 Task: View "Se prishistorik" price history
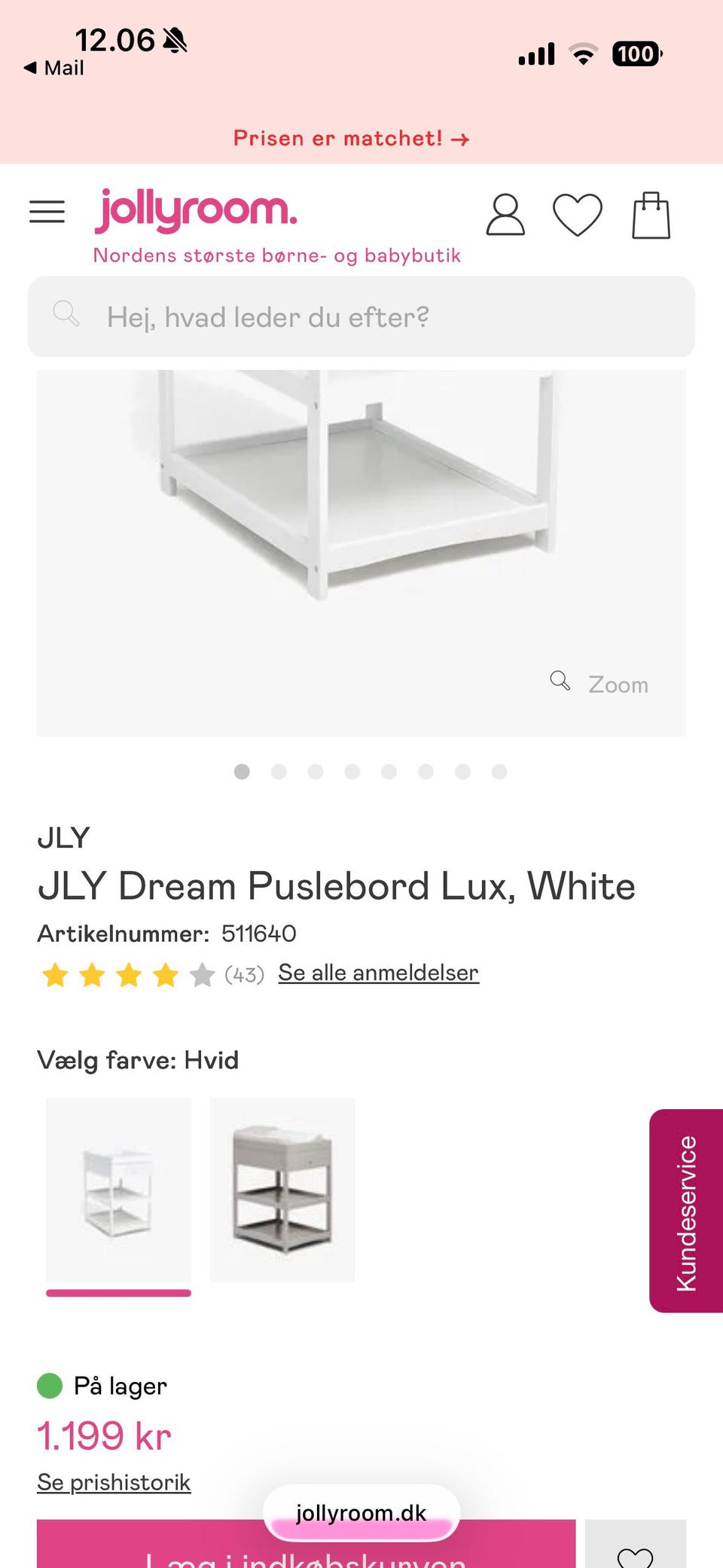114,1482
